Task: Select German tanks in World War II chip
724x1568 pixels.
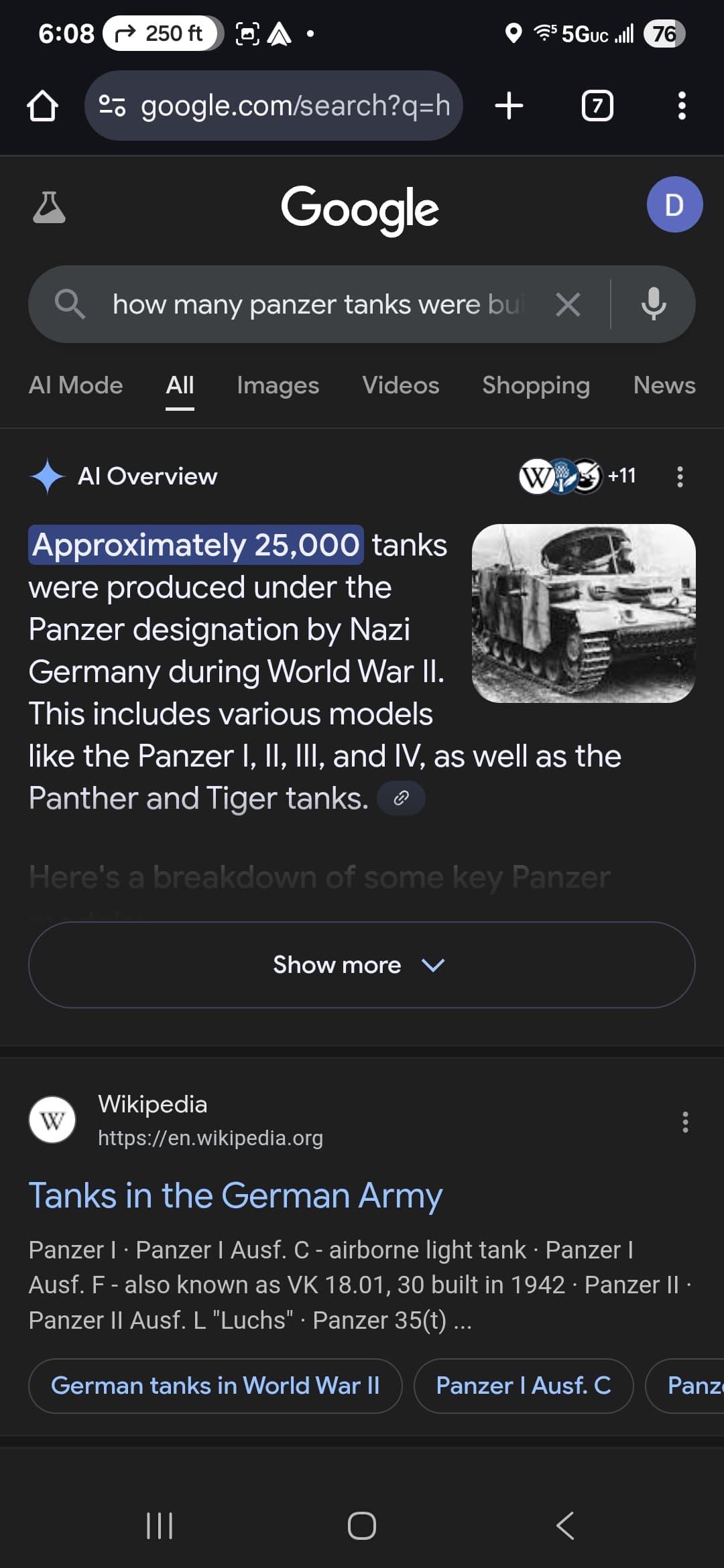Action: (x=215, y=1386)
